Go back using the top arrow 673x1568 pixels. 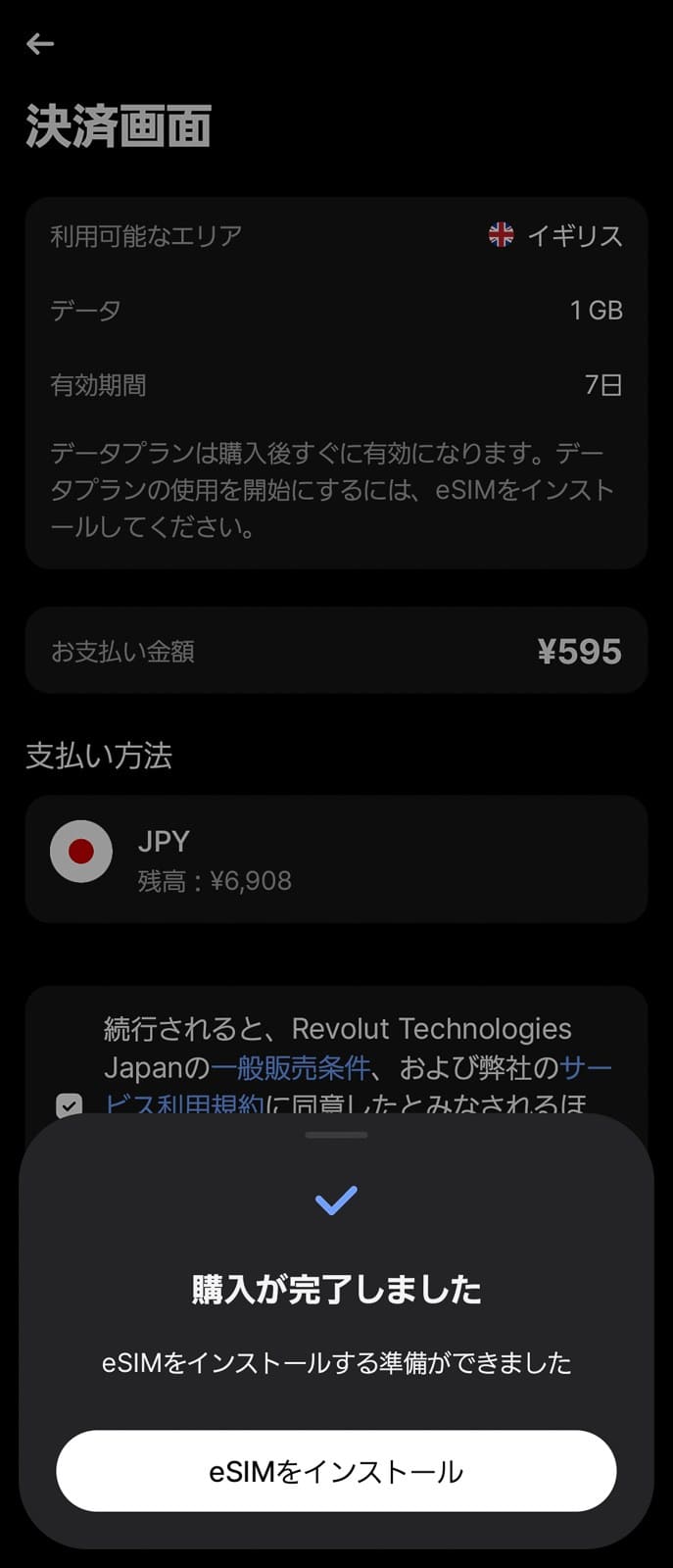click(x=40, y=44)
